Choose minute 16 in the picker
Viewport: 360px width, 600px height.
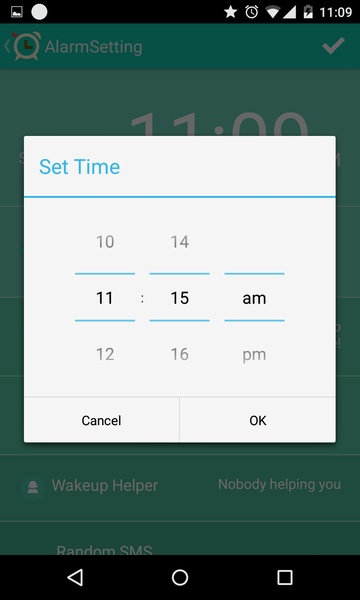coord(179,354)
